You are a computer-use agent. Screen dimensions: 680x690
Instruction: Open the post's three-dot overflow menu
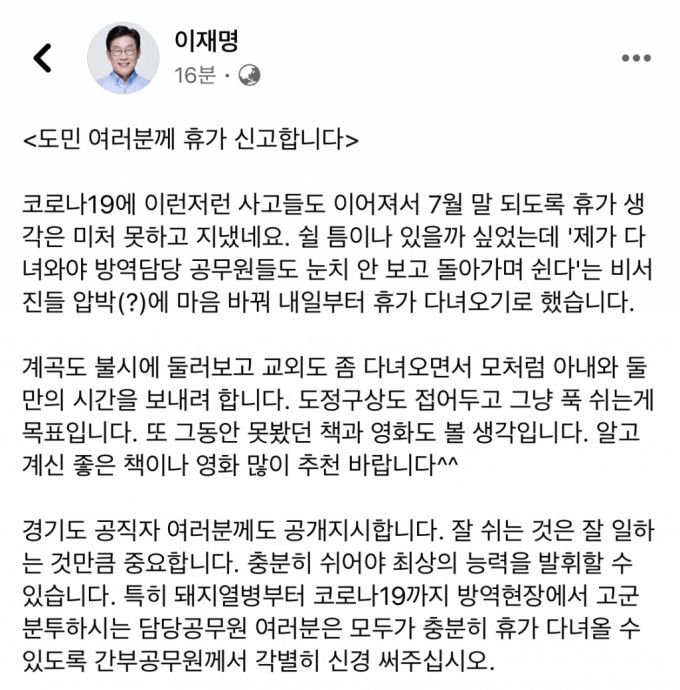636,58
